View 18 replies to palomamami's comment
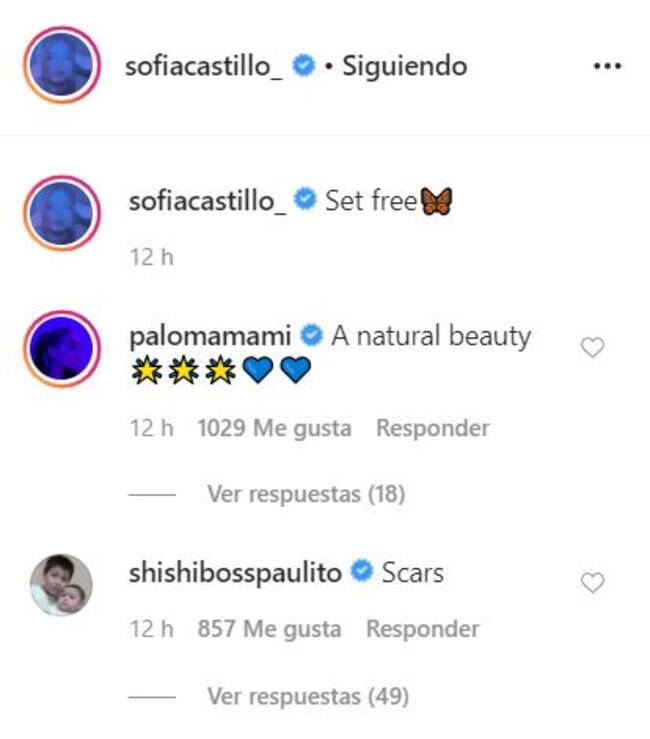 pos(305,494)
